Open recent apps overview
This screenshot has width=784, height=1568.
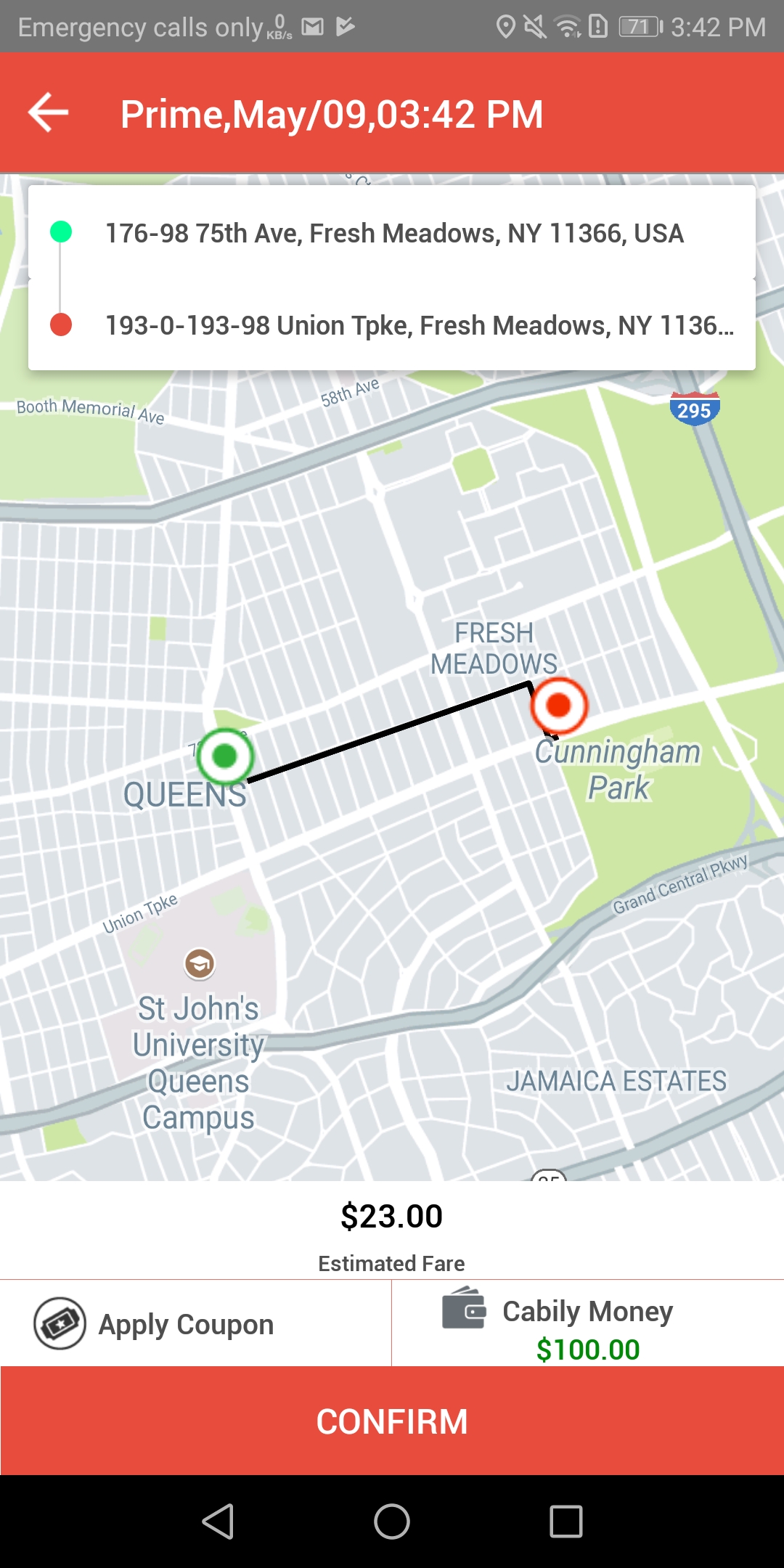pyautogui.click(x=565, y=1521)
